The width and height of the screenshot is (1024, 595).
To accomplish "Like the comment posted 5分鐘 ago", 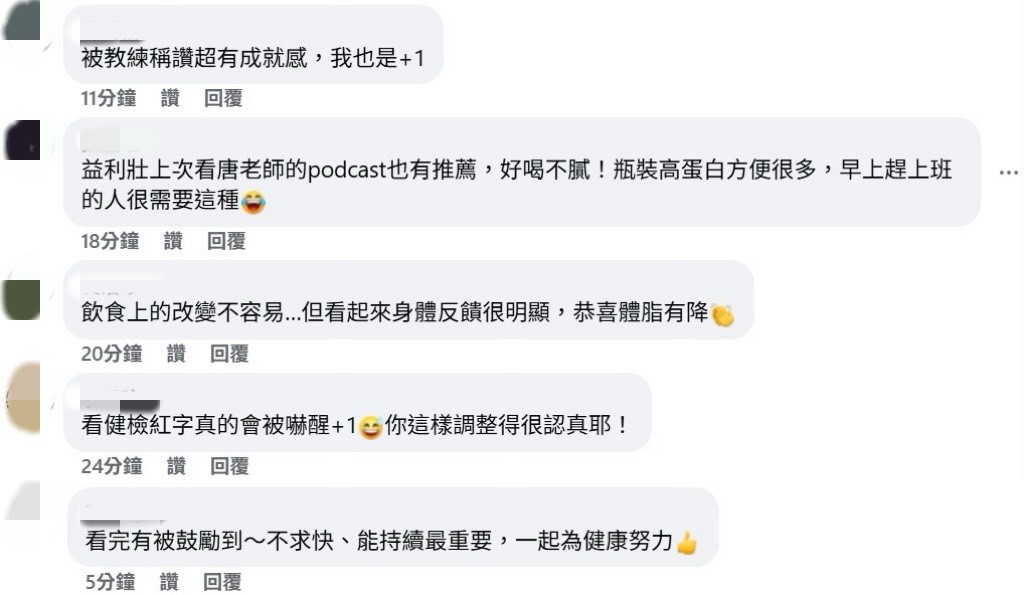I will coord(169,582).
